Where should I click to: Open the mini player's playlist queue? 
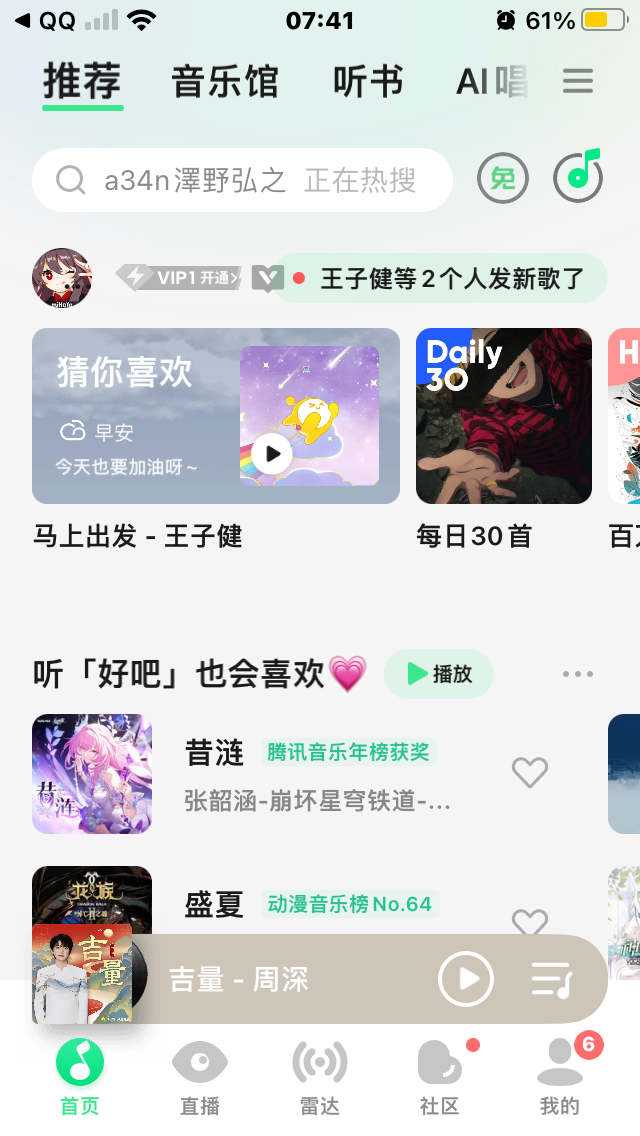[x=551, y=980]
